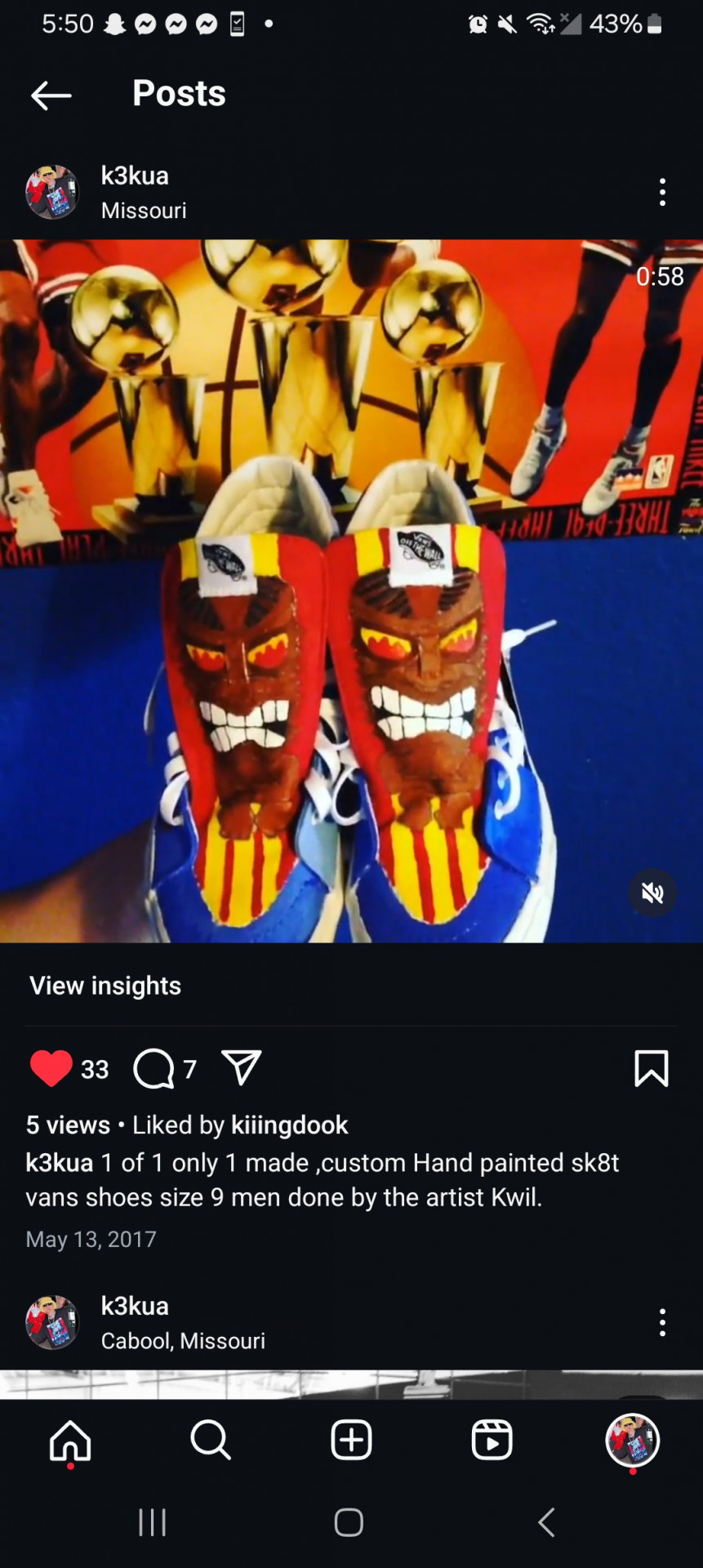The height and width of the screenshot is (1568, 703).
Task: Go back from the Posts screen
Action: (x=51, y=95)
